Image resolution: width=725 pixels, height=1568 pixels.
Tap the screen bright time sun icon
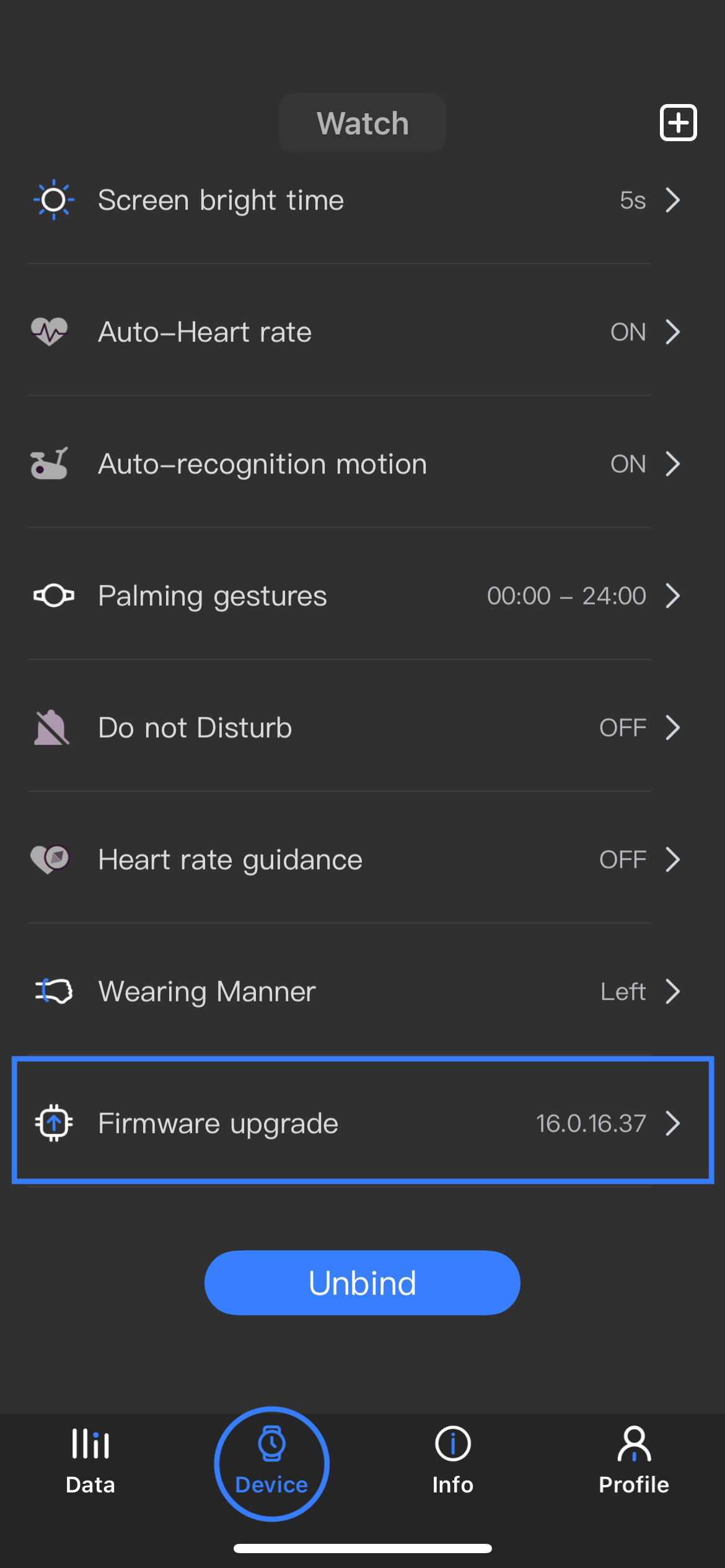tap(53, 199)
